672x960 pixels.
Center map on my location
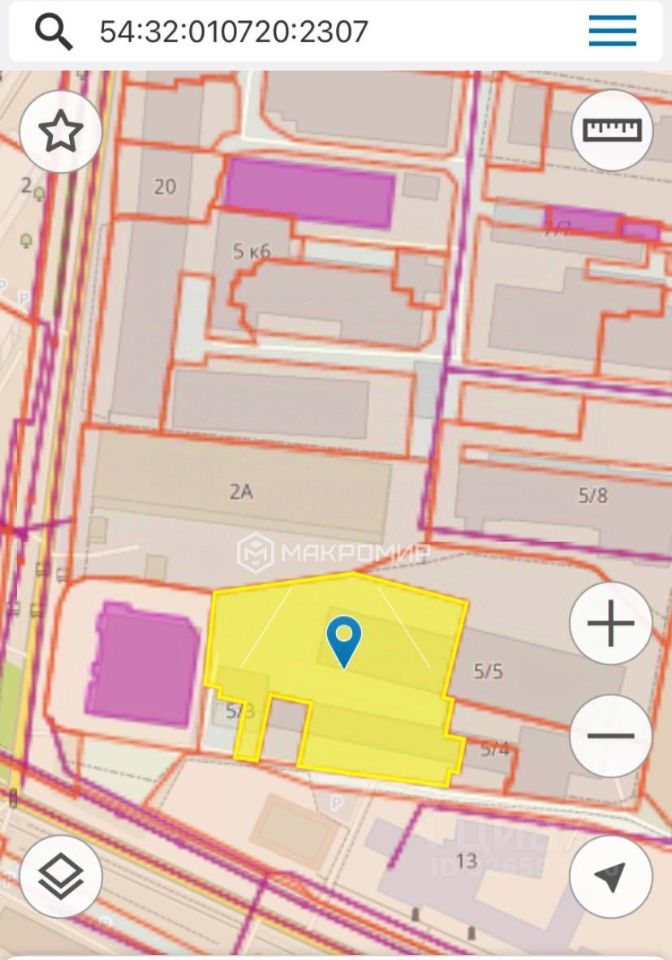click(611, 876)
